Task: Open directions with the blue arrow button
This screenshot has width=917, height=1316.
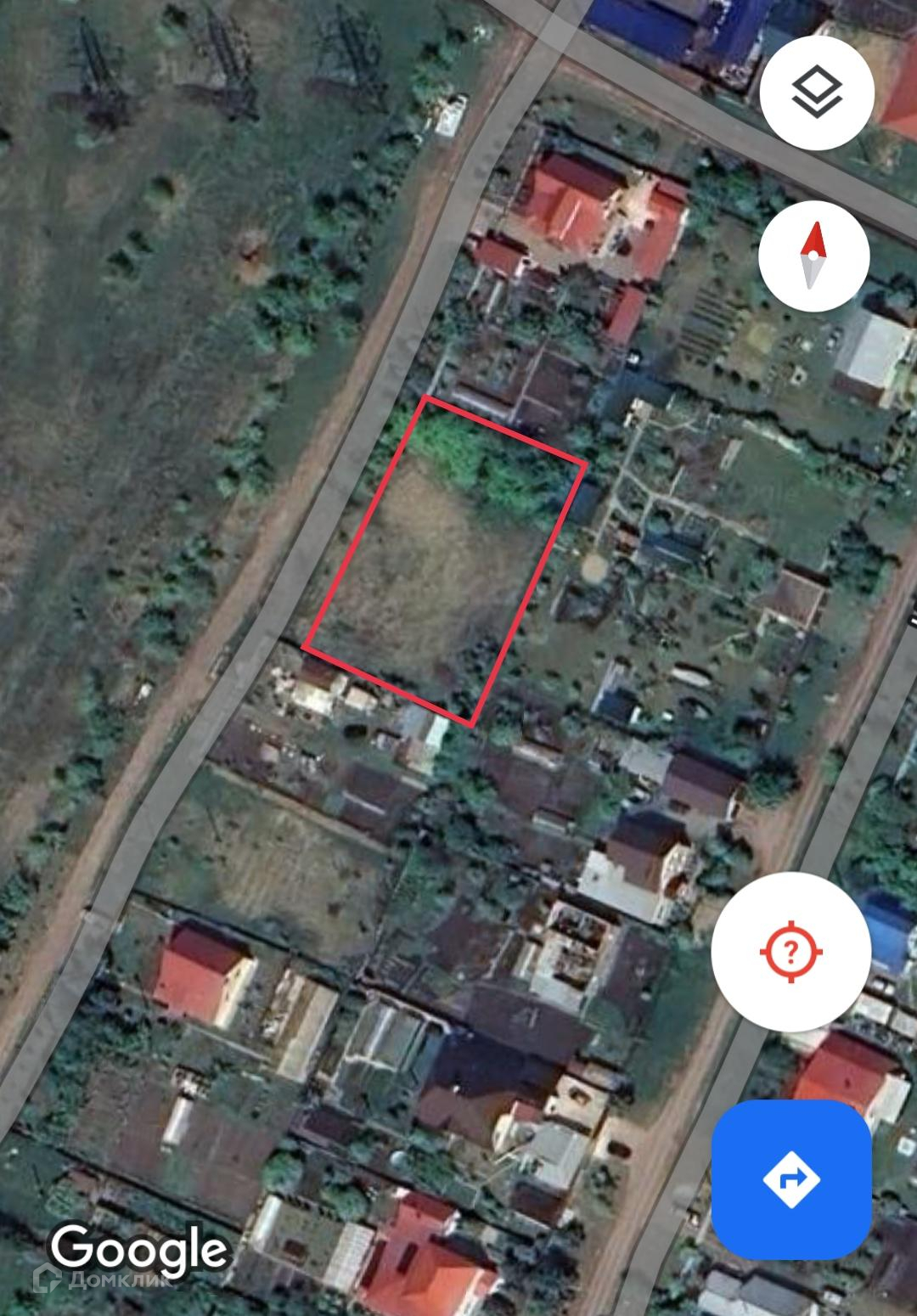Action: (791, 1179)
